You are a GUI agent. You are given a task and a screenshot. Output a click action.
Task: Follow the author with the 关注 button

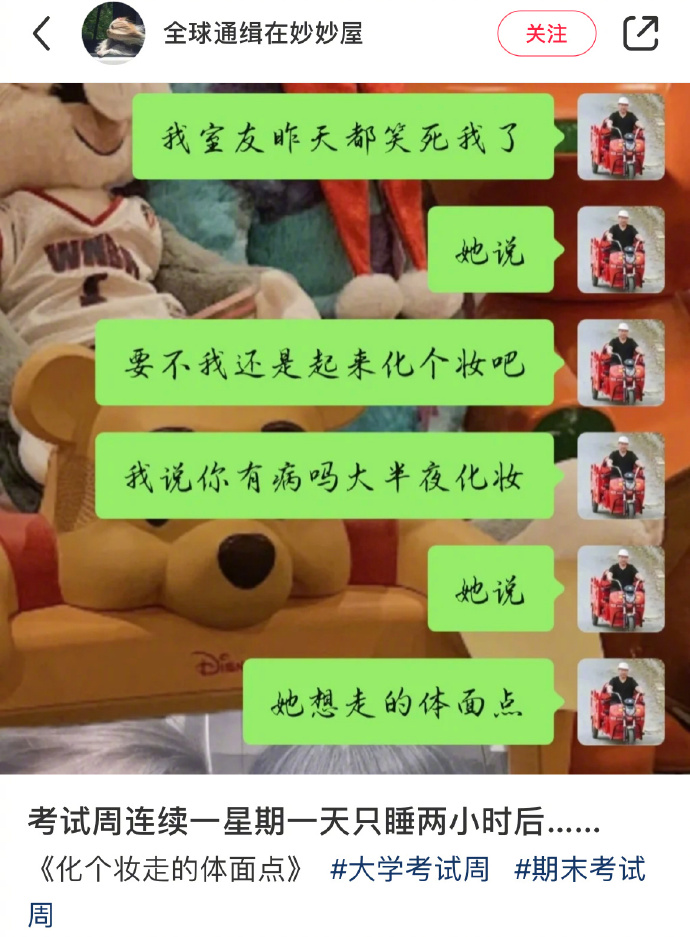(546, 34)
